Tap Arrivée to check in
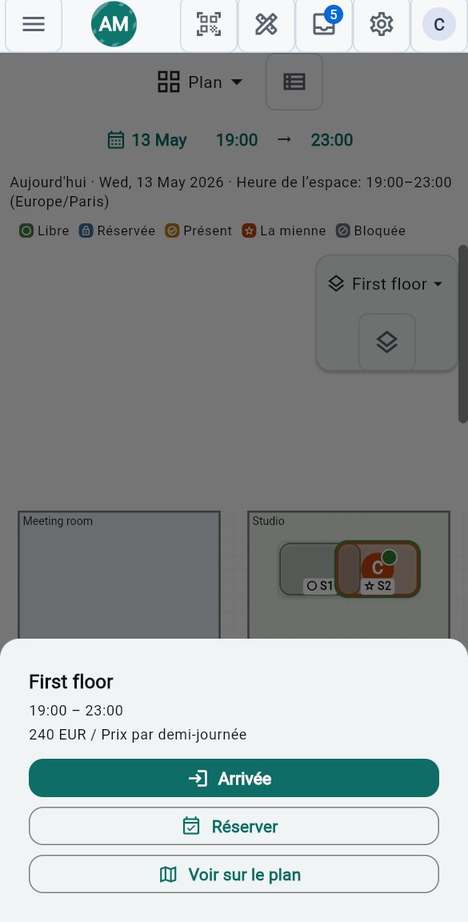468x922 pixels. [234, 778]
